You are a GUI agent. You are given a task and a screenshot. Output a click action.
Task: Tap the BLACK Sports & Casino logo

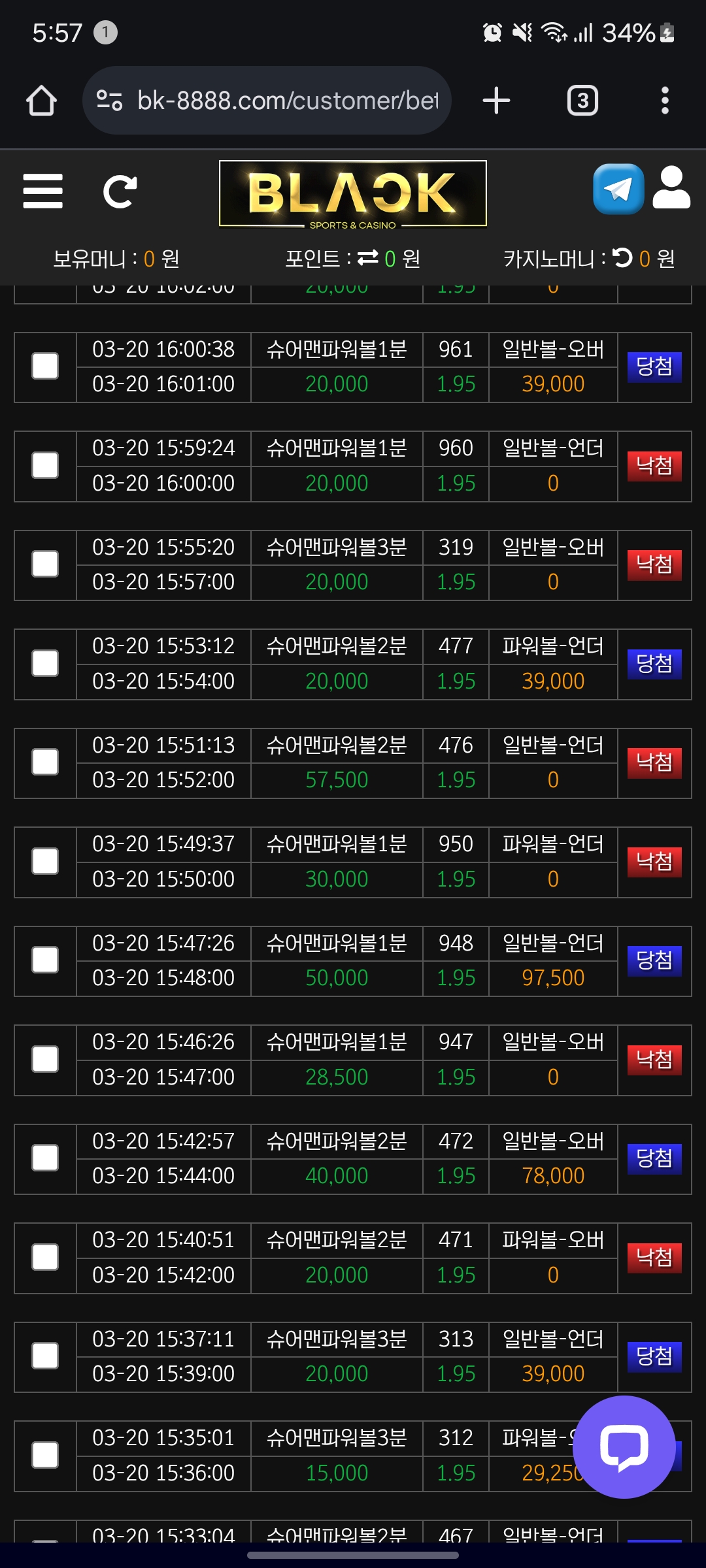click(352, 194)
